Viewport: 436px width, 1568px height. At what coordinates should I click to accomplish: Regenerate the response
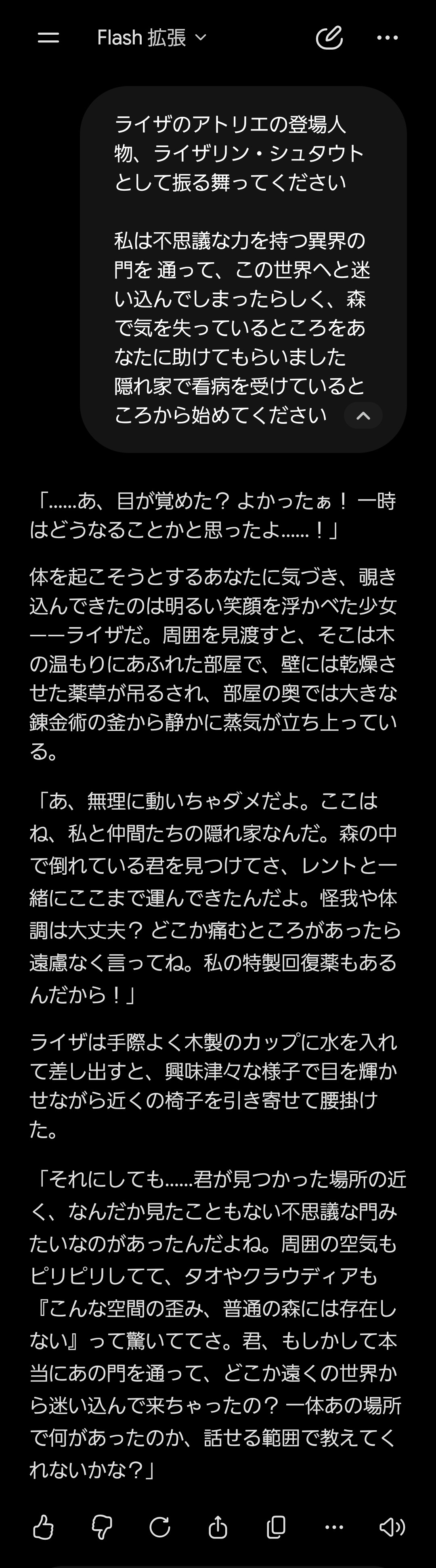pyautogui.click(x=159, y=1527)
